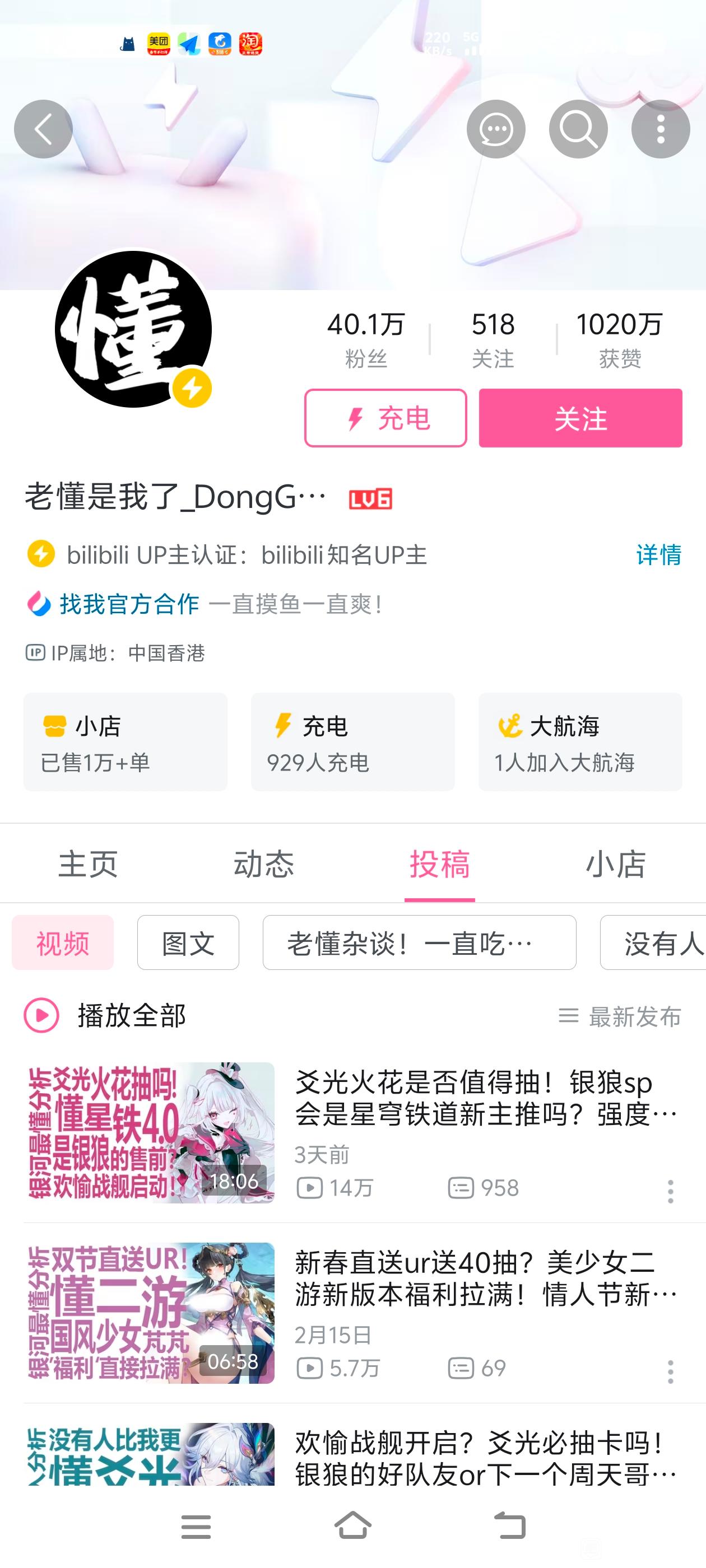The width and height of the screenshot is (706, 1568).
Task: Open the top-right overflow menu
Action: [x=660, y=129]
